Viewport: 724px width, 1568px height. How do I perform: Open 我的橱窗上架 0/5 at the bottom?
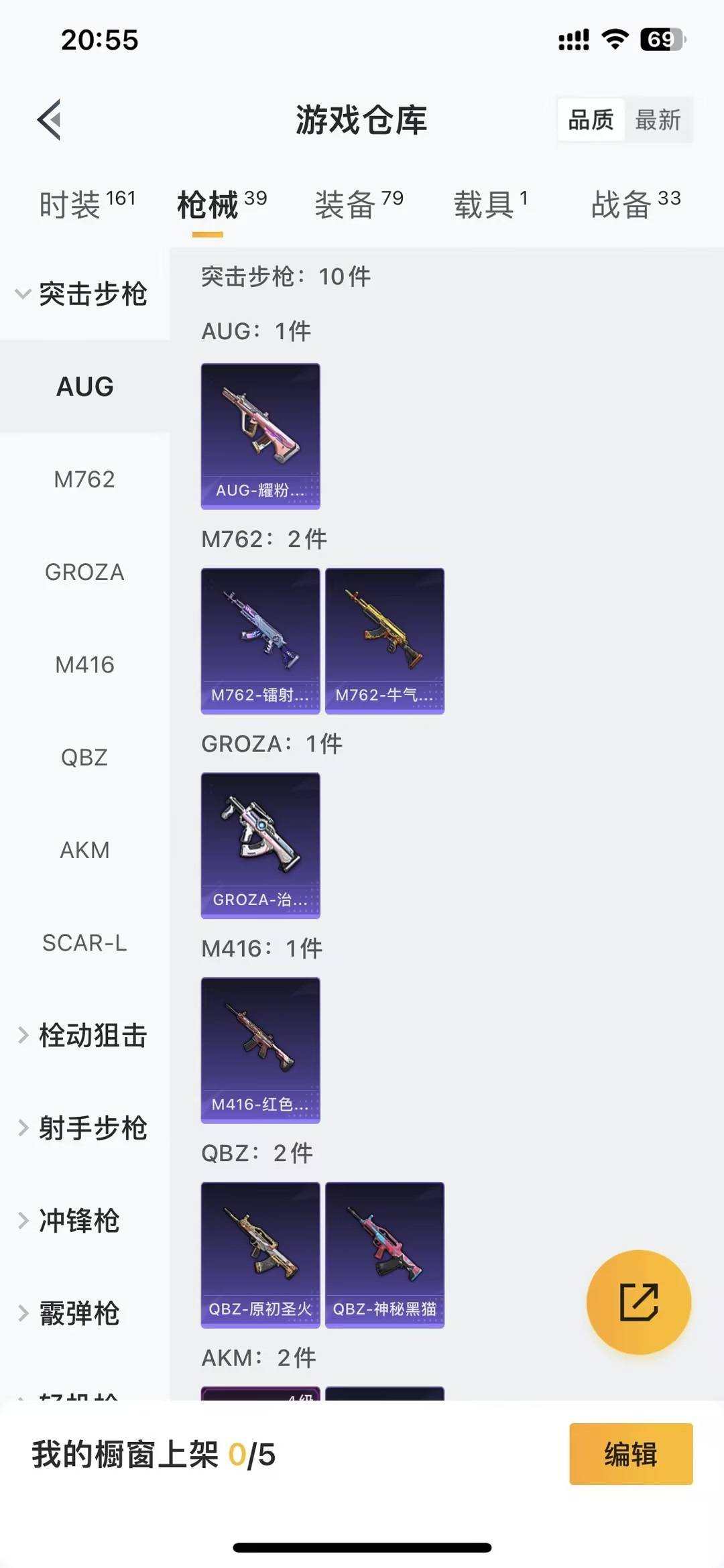154,1455
